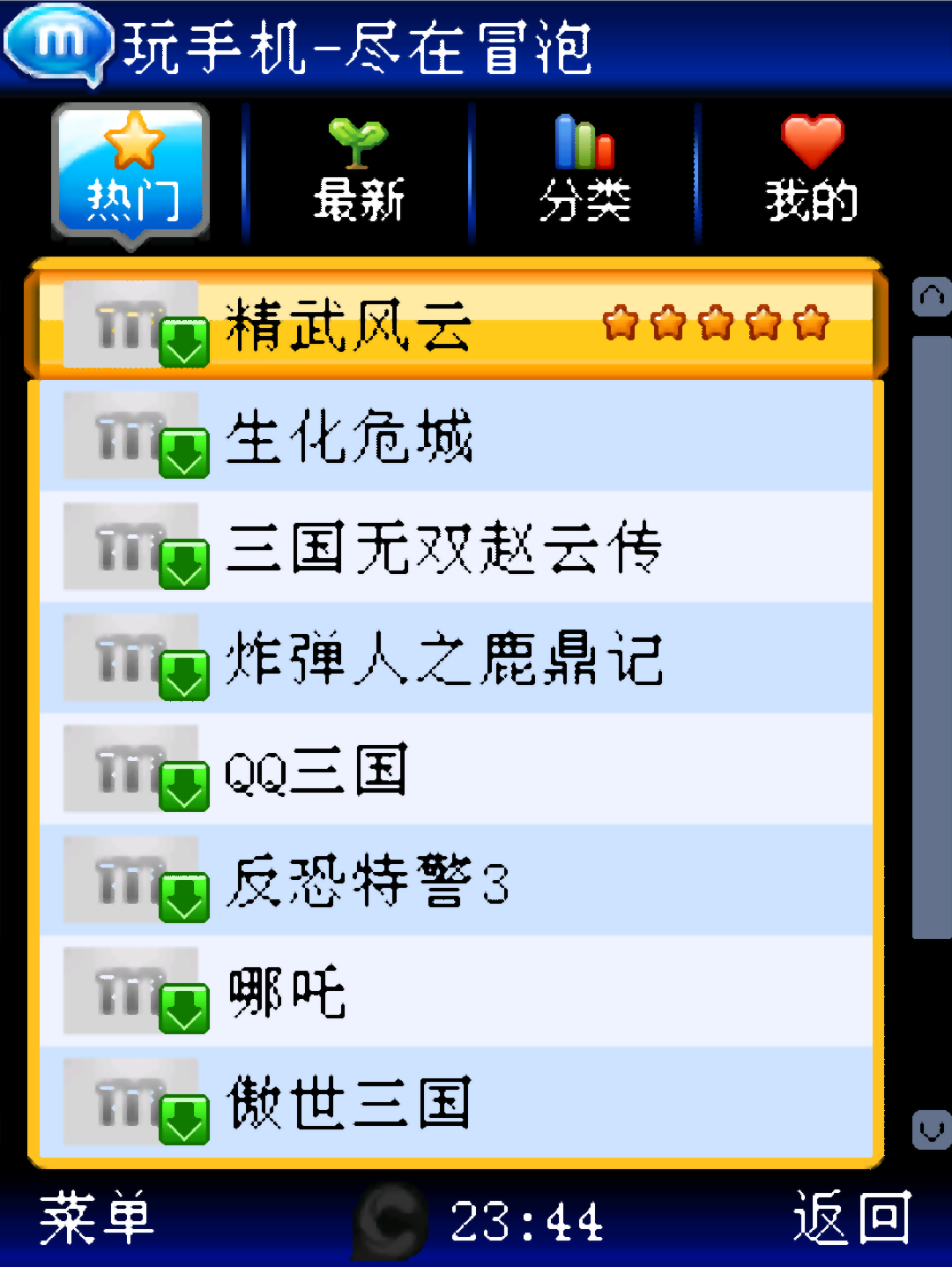Open 三国无双赵云传
Screen dimensions: 952x1267
pyautogui.click(x=455, y=548)
